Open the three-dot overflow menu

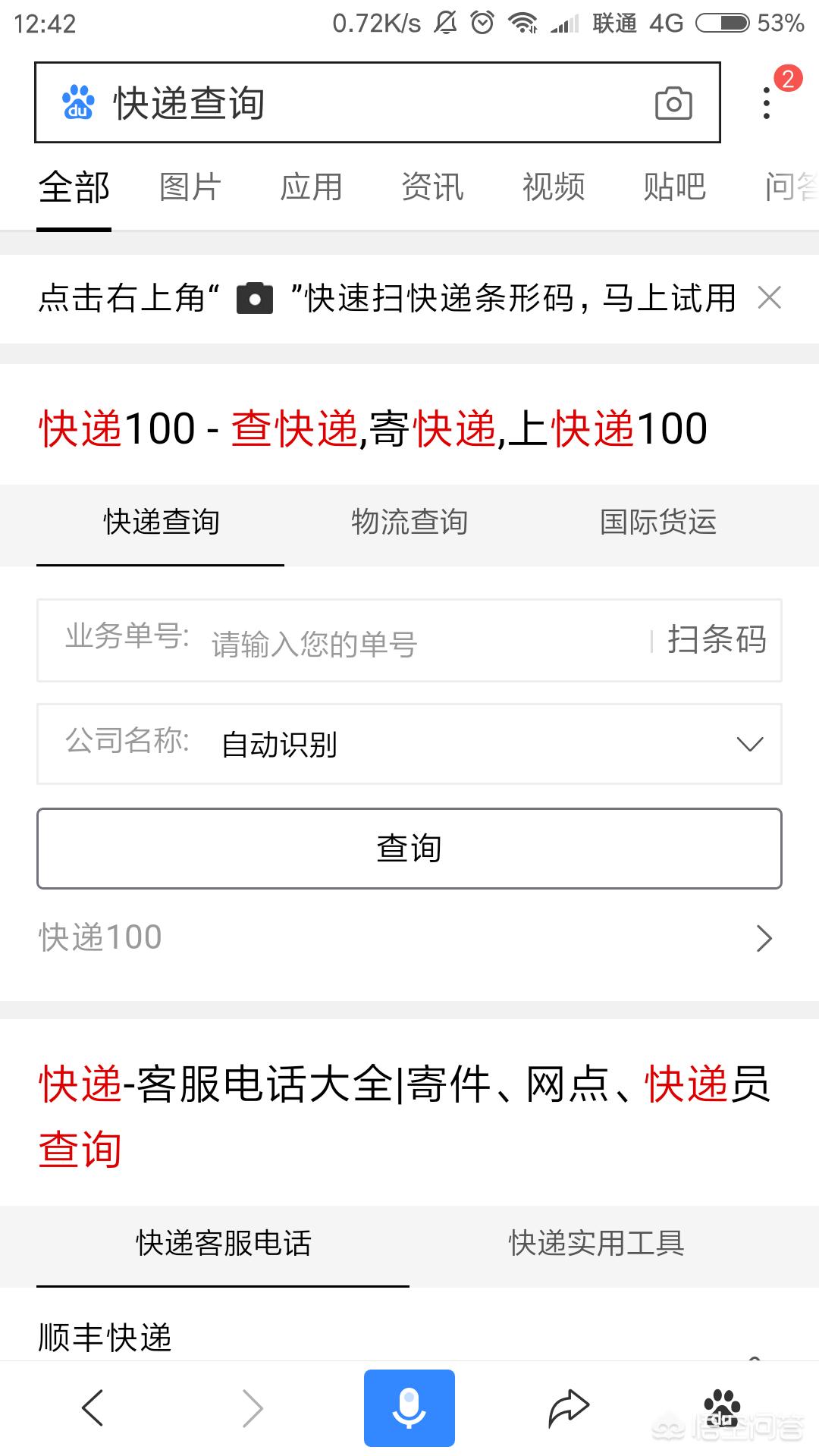pos(767,103)
